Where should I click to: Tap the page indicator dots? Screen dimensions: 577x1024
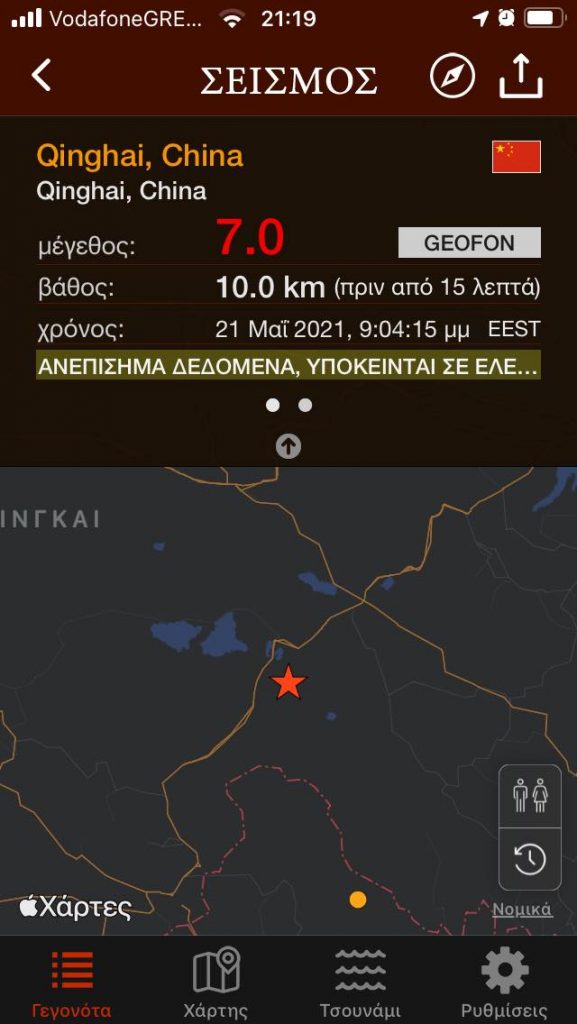tap(288, 406)
